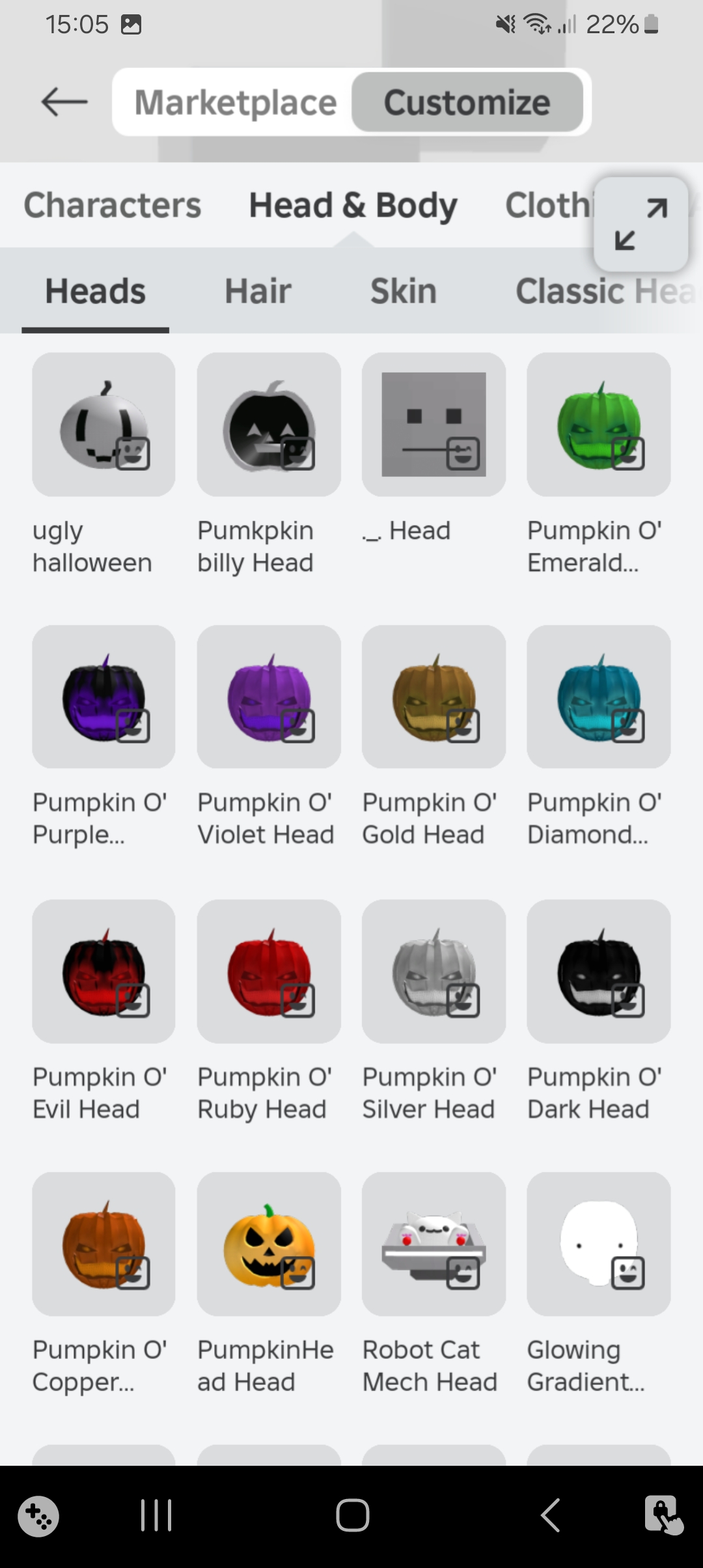703x1568 pixels.
Task: Choose the Pumpkin O' Ruby Head
Action: point(269,971)
